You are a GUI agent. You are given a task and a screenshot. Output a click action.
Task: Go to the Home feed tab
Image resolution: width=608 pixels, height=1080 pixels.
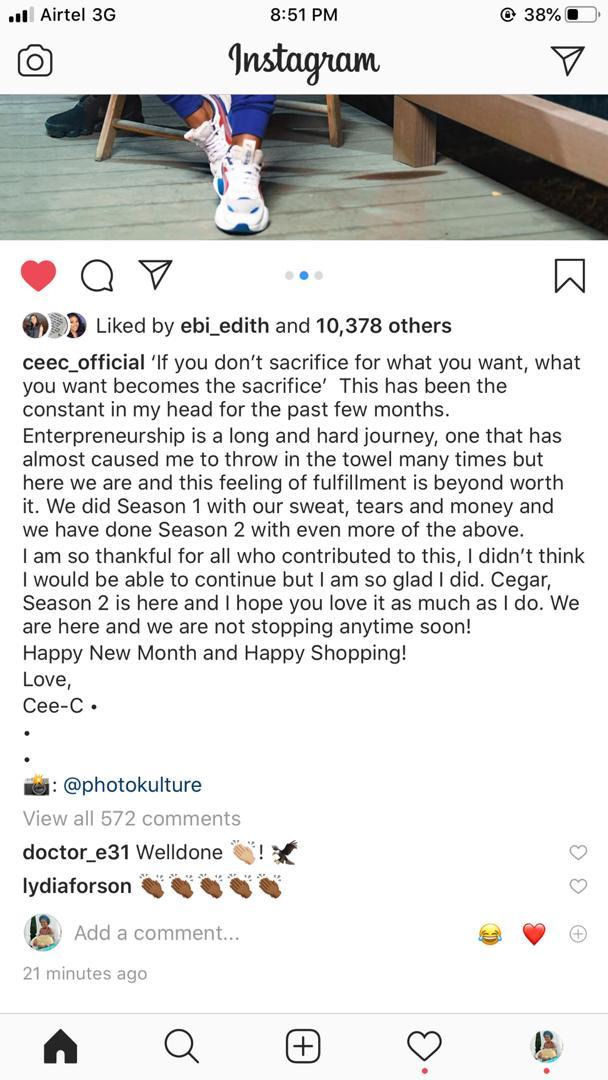click(60, 1046)
